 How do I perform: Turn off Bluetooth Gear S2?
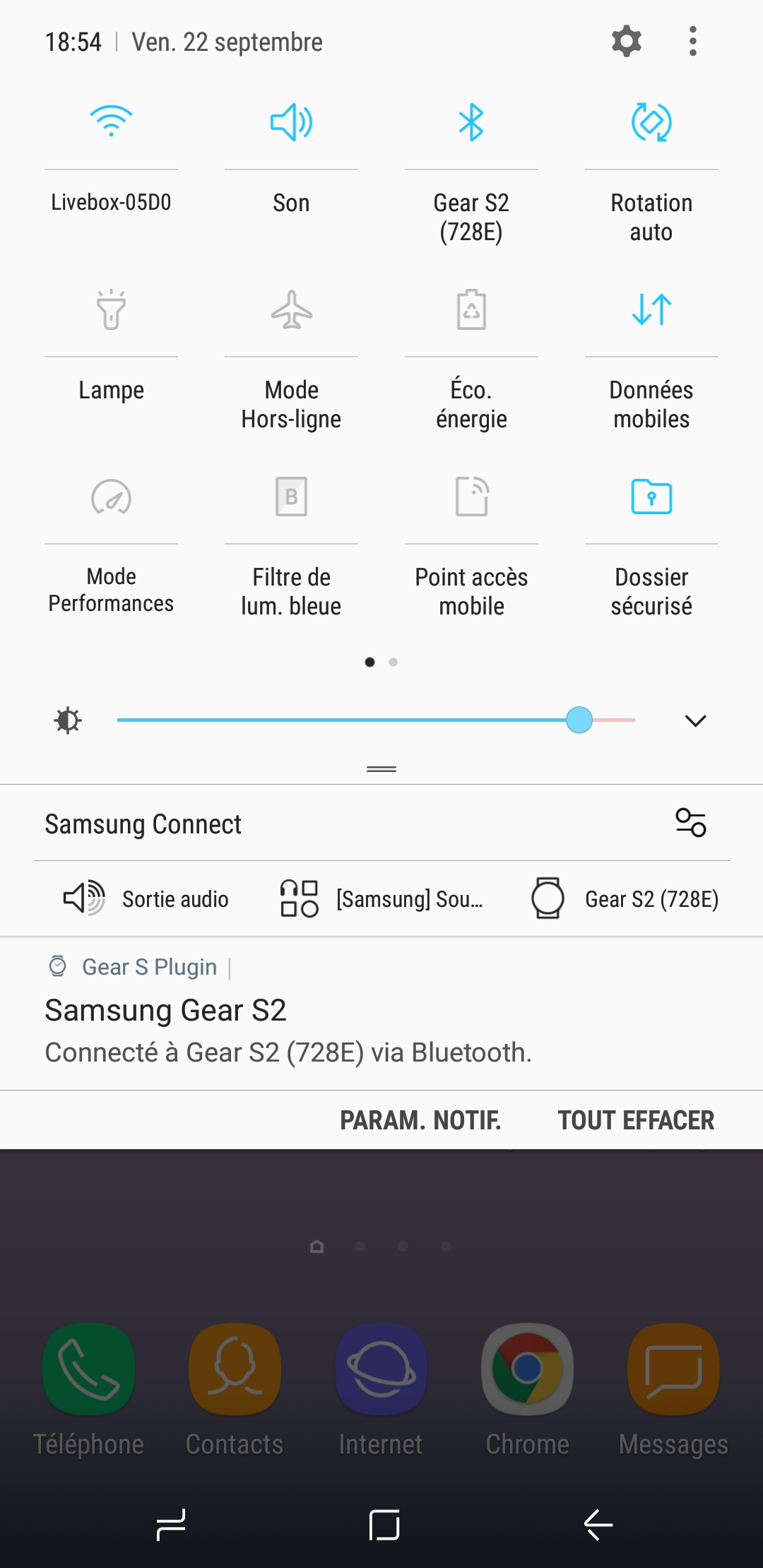pos(471,122)
